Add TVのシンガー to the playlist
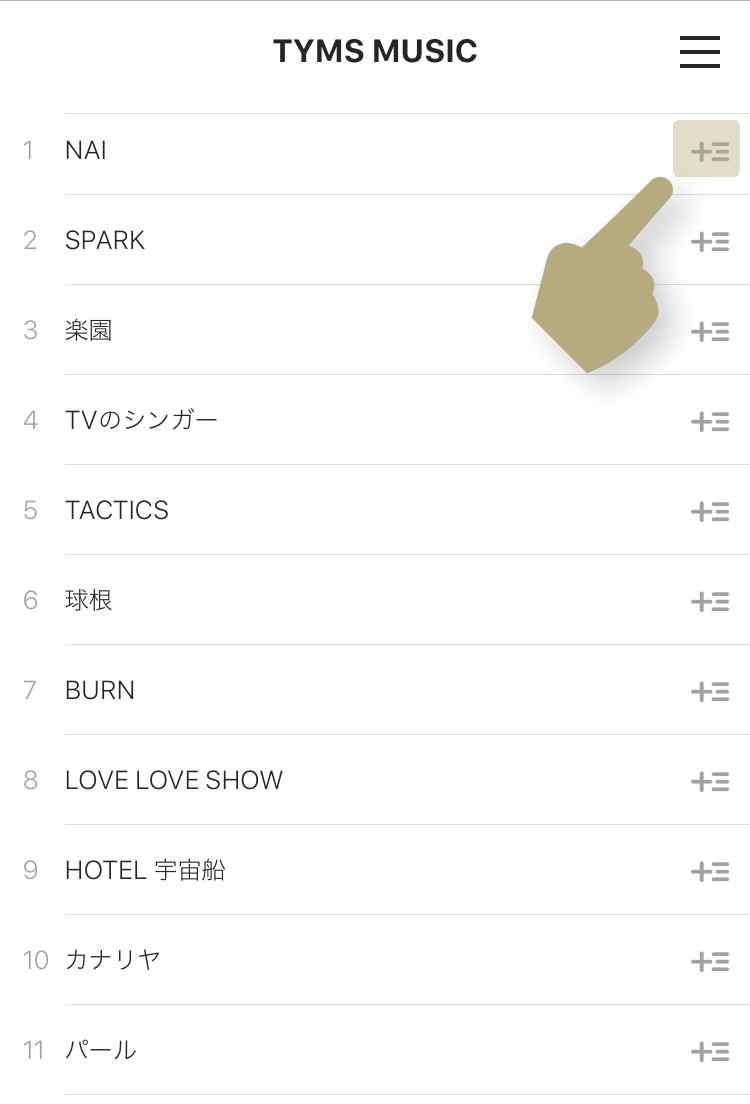The width and height of the screenshot is (750, 1104). 709,421
